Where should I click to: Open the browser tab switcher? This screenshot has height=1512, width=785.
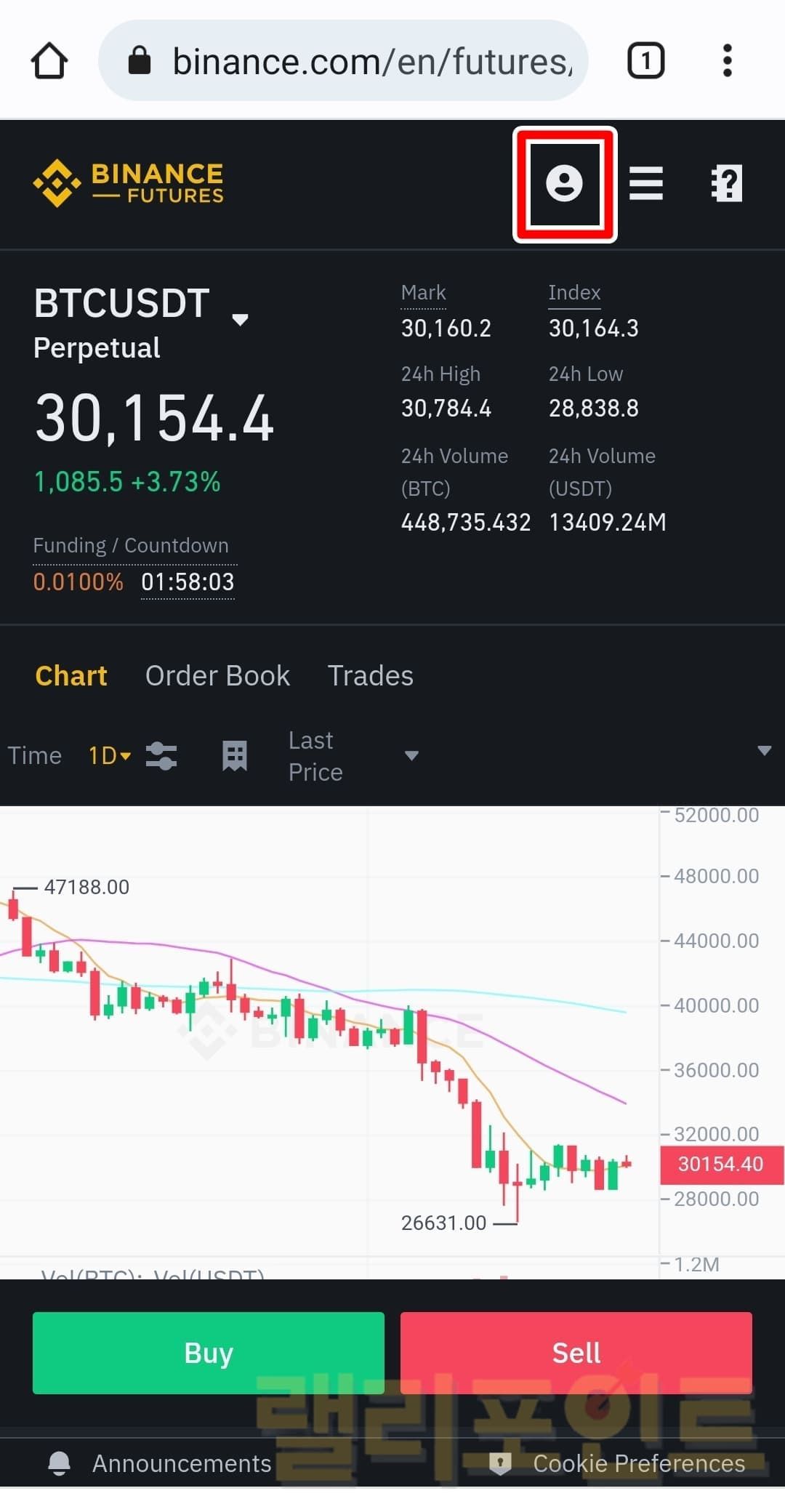click(x=645, y=61)
